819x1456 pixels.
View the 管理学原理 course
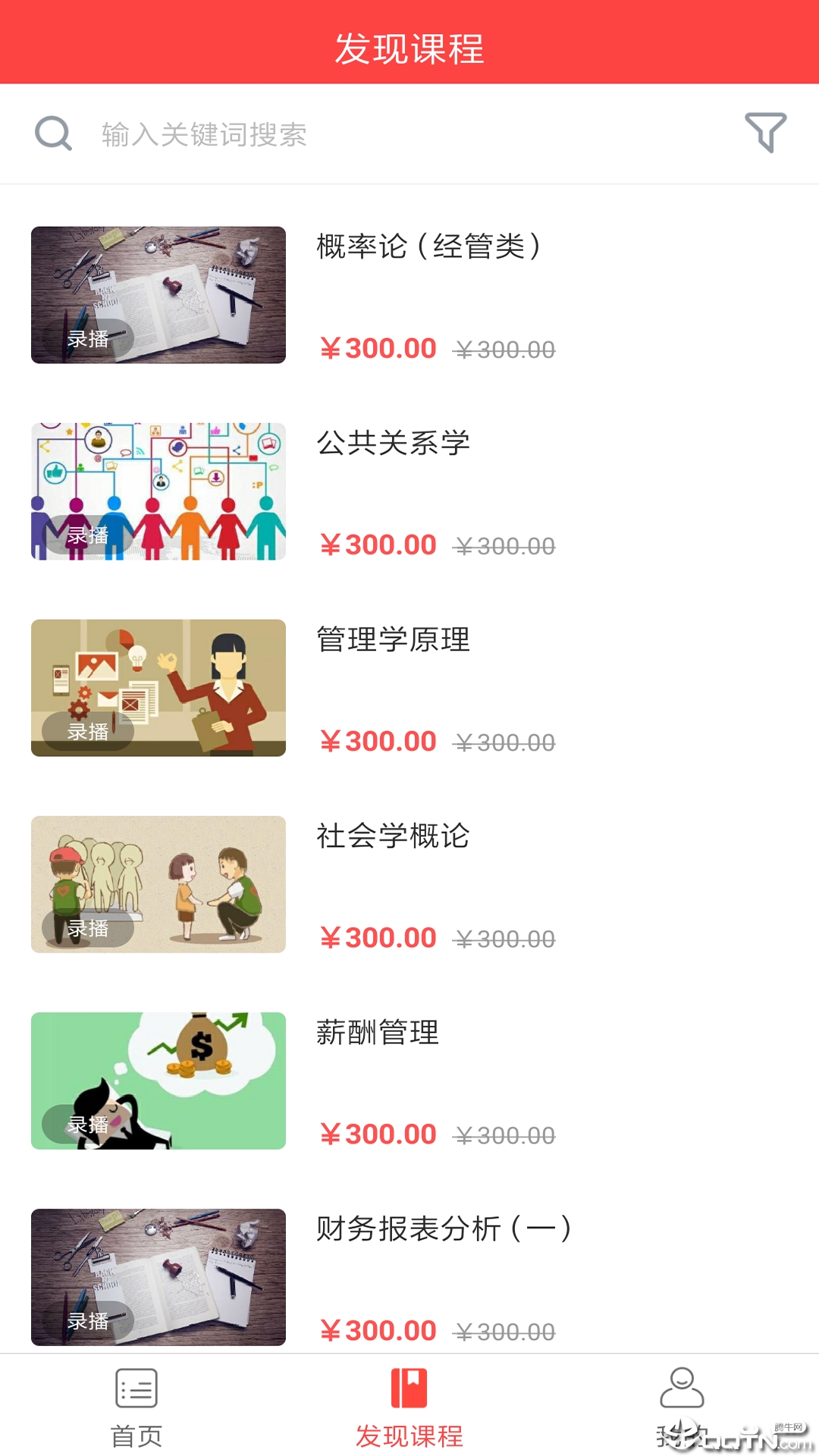pos(393,639)
